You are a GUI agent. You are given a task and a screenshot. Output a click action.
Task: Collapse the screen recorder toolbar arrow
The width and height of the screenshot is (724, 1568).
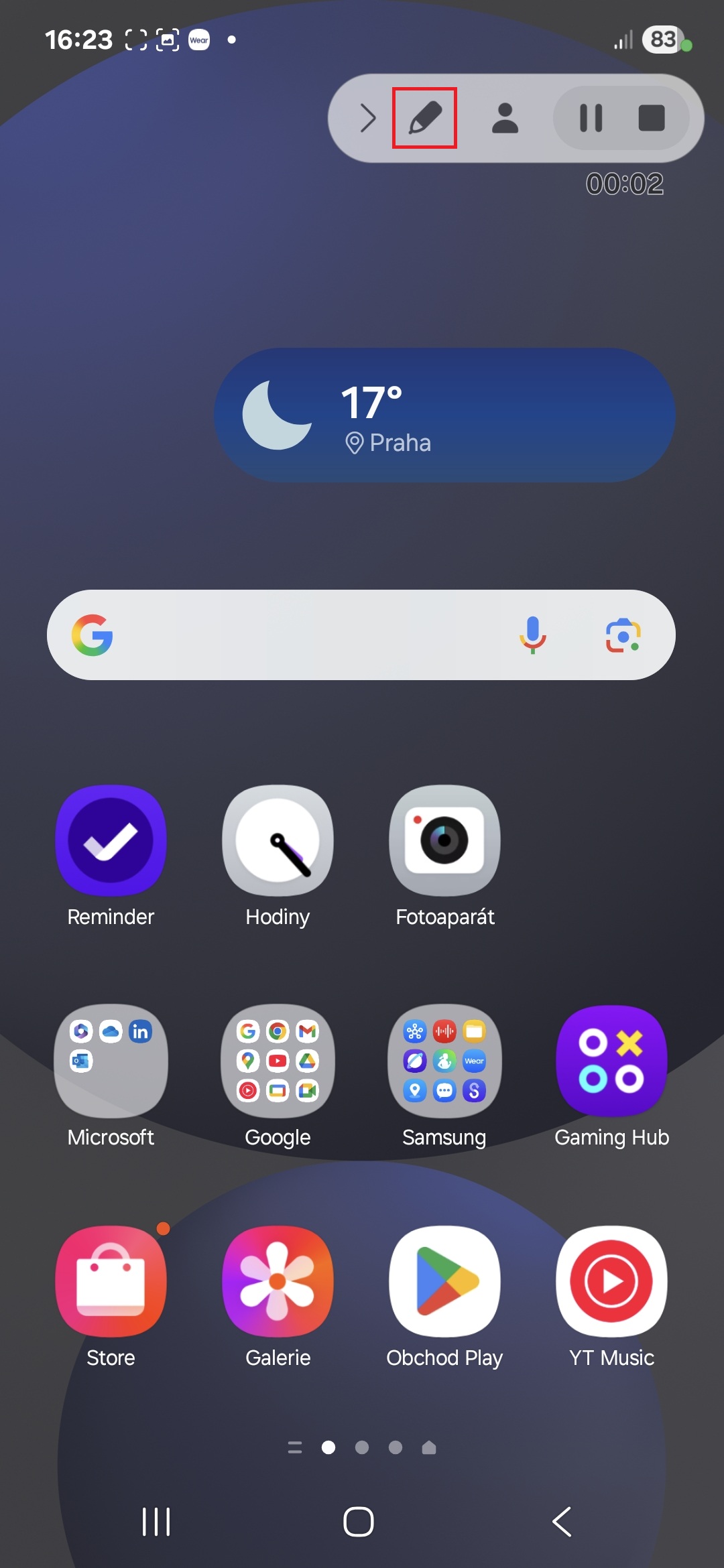[x=367, y=118]
